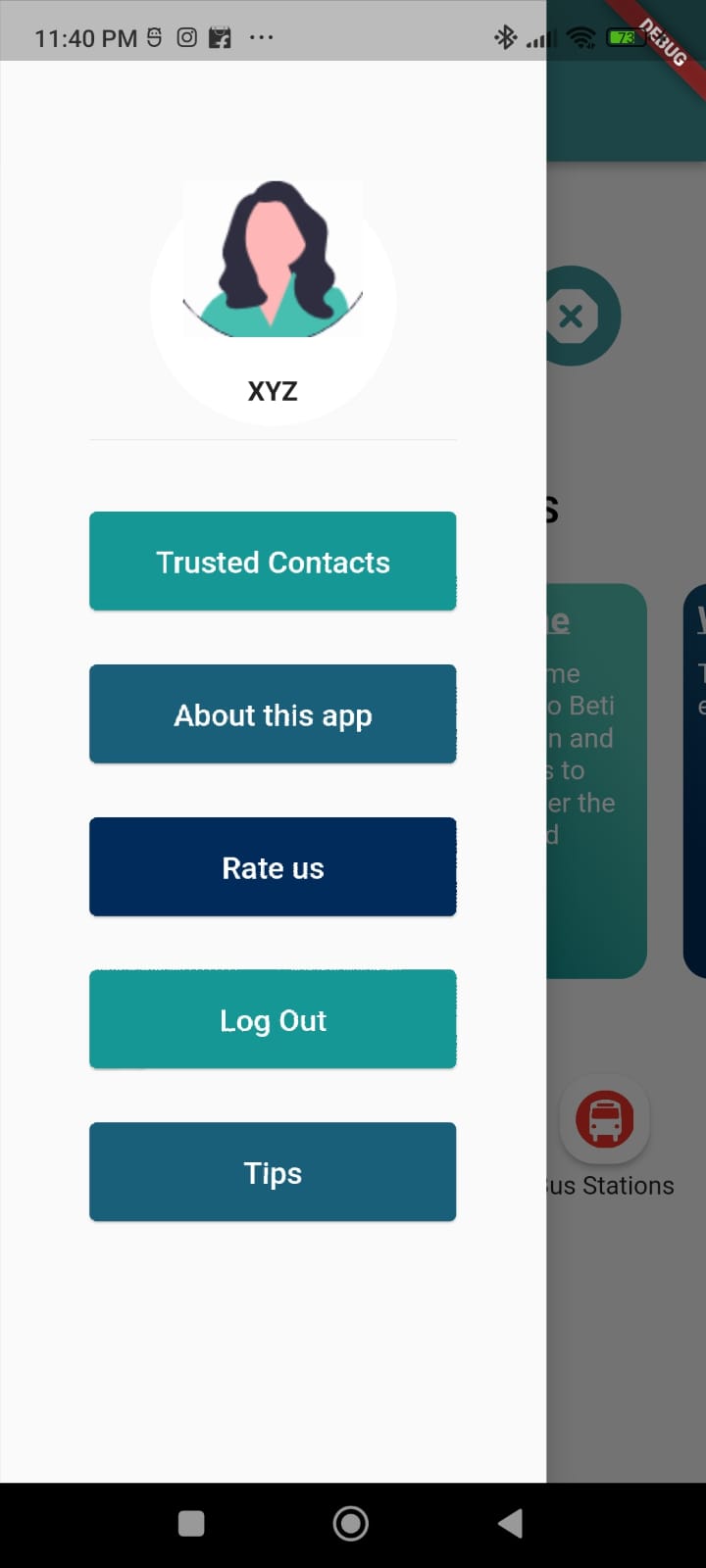Tap the system back button
Screen dimensions: 706x1568
[510, 1523]
